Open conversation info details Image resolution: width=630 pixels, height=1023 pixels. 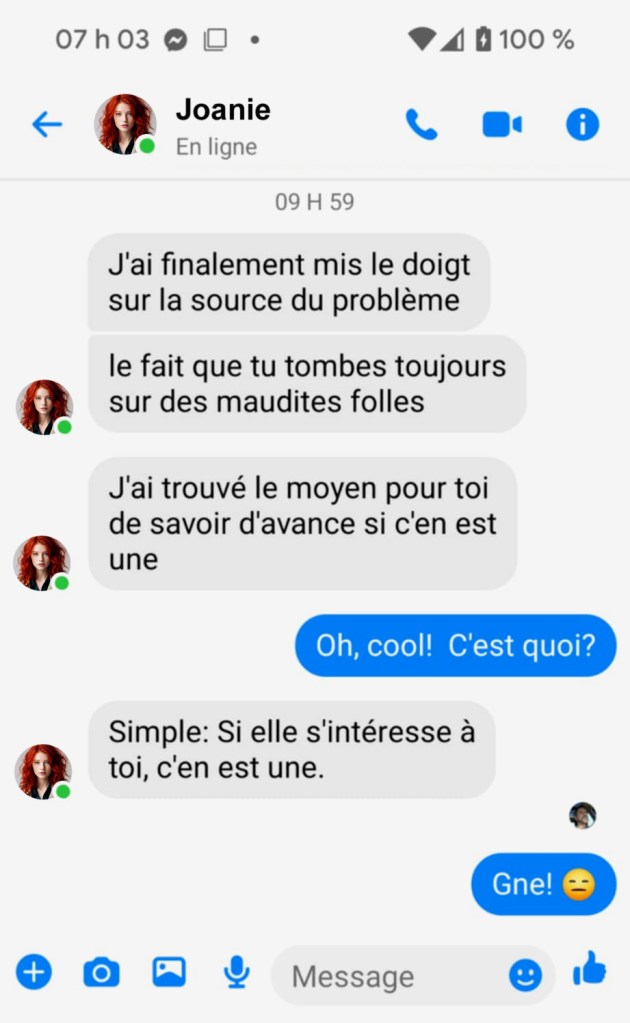tap(582, 125)
